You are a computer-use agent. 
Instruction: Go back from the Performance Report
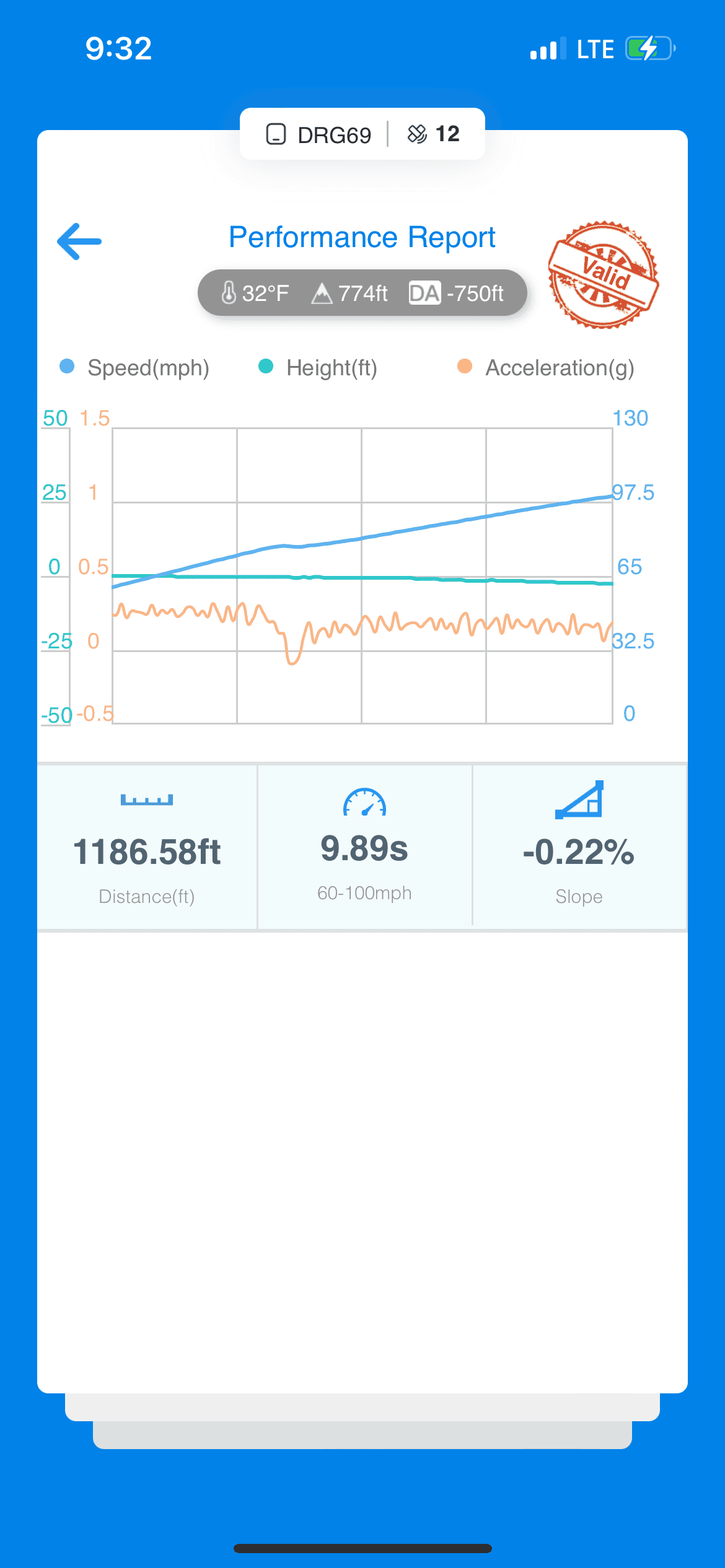click(x=79, y=242)
